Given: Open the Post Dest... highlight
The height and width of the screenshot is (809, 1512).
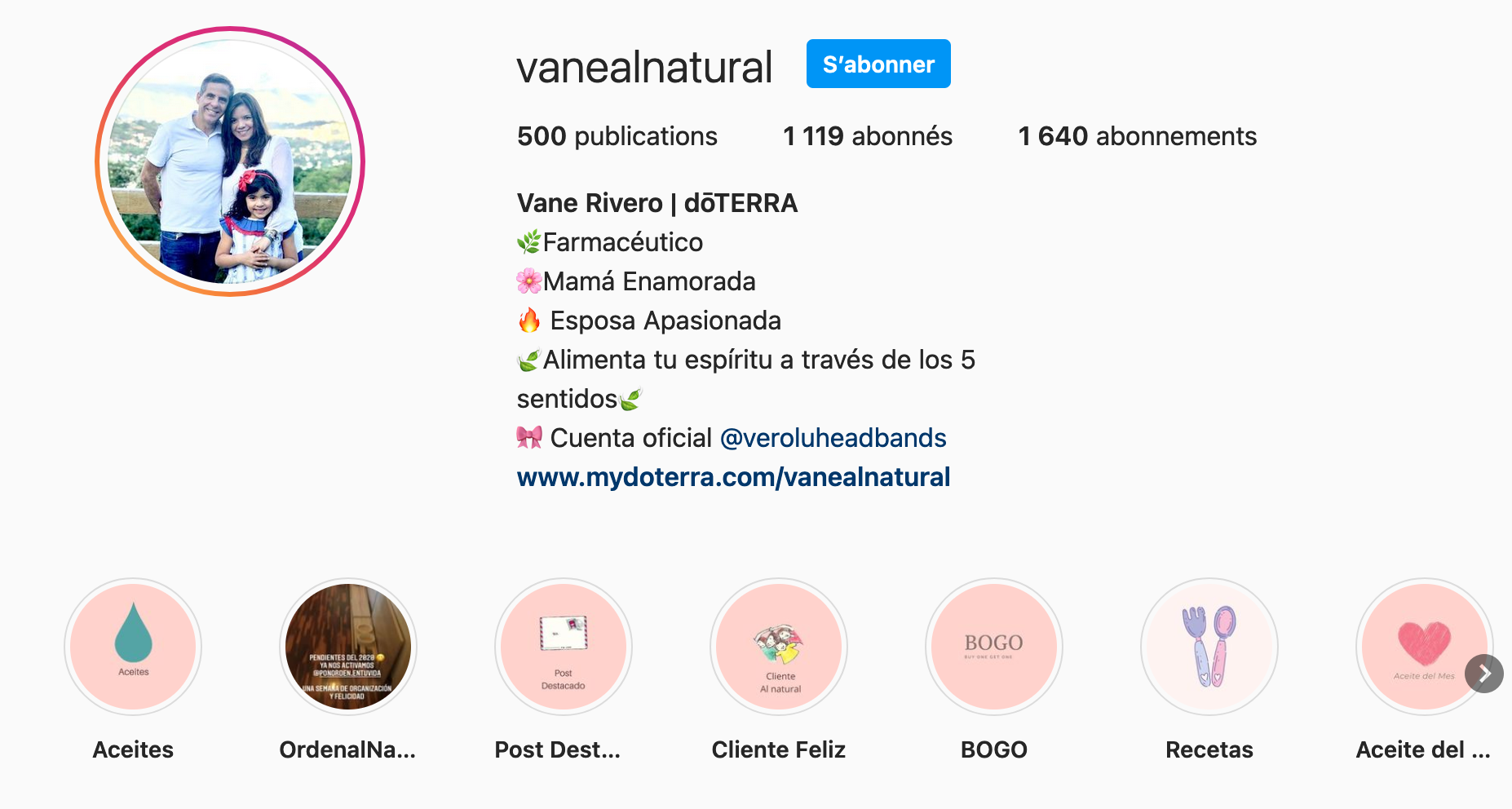Looking at the screenshot, I should pyautogui.click(x=564, y=647).
